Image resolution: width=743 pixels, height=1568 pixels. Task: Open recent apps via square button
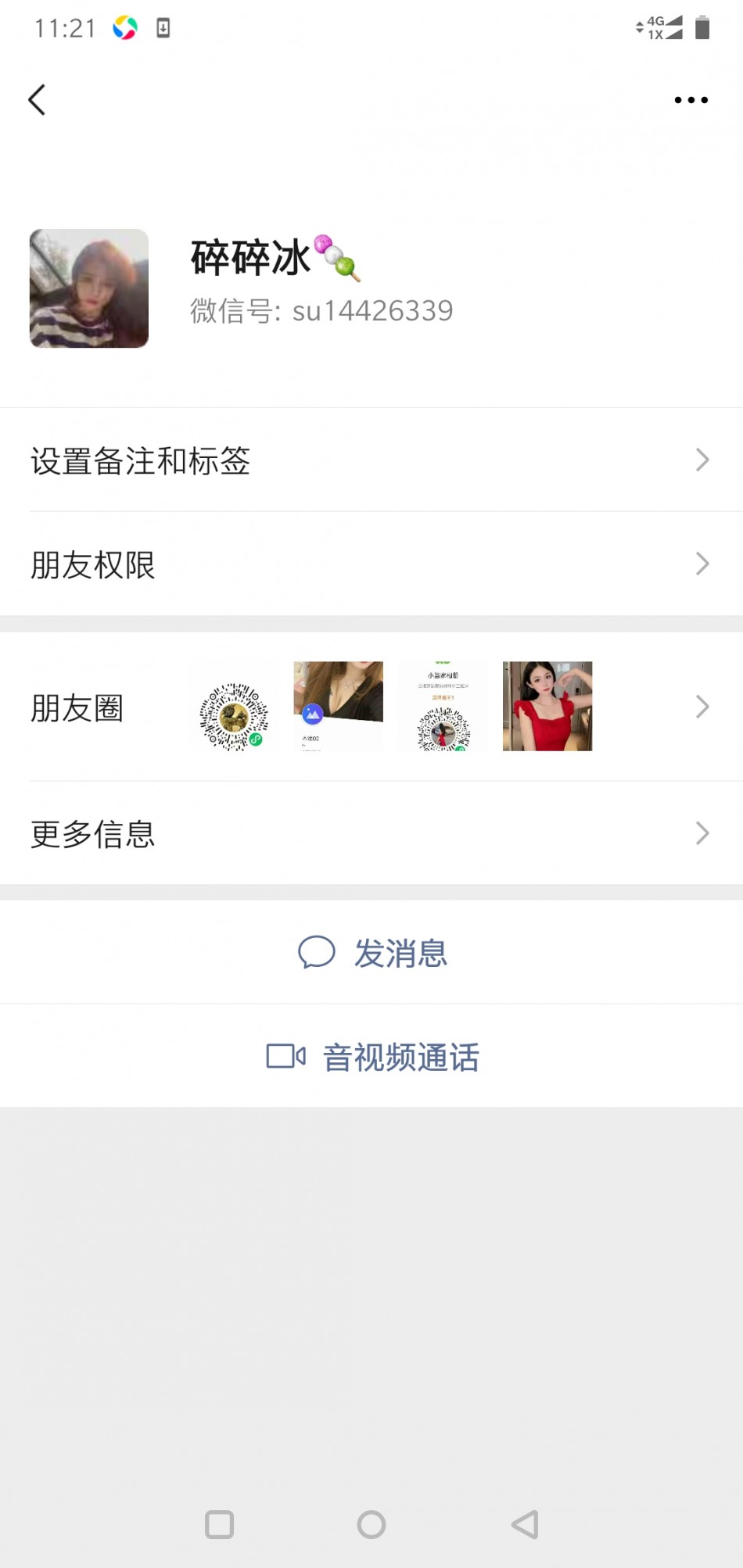220,1524
